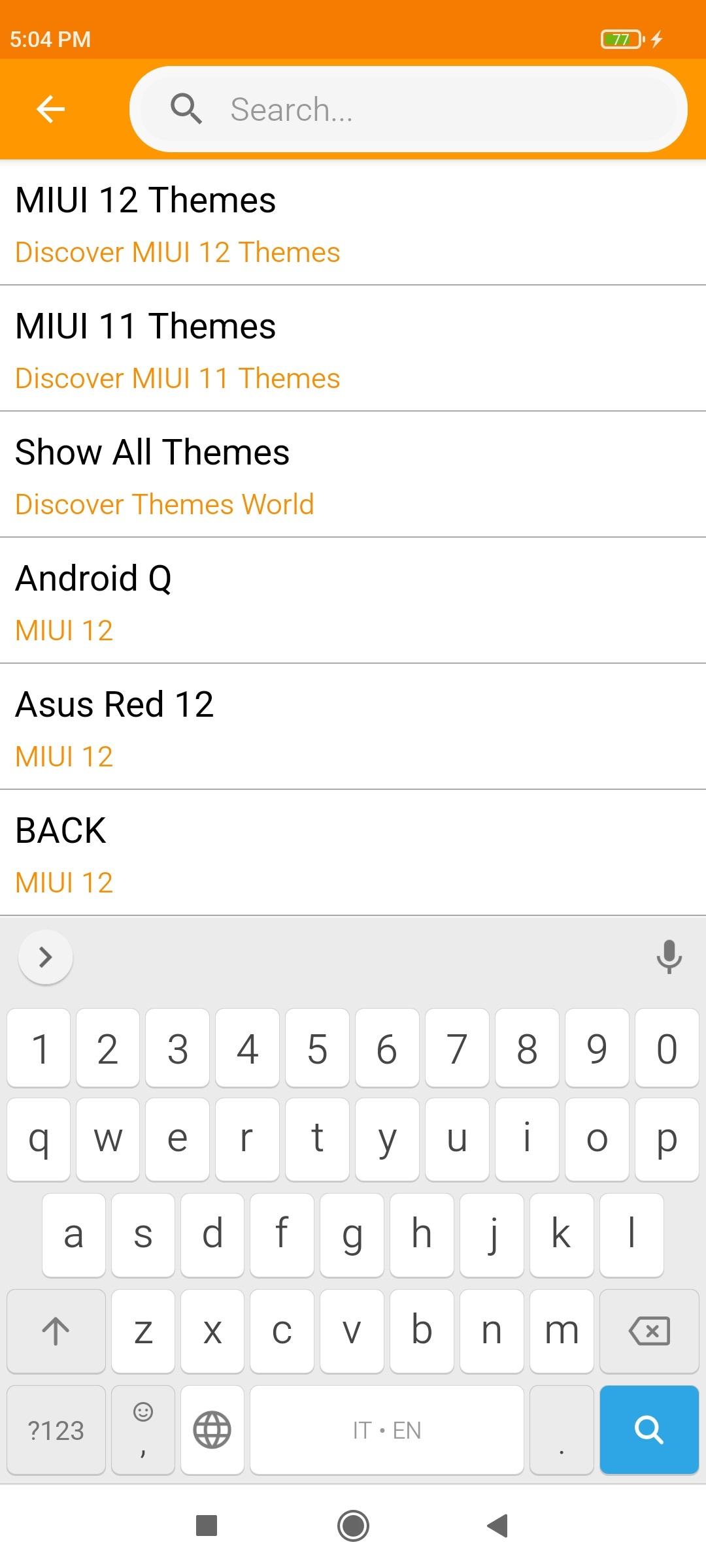This screenshot has height=1568, width=706.
Task: Switch to the ?123 symbols keyboard
Action: (56, 1429)
